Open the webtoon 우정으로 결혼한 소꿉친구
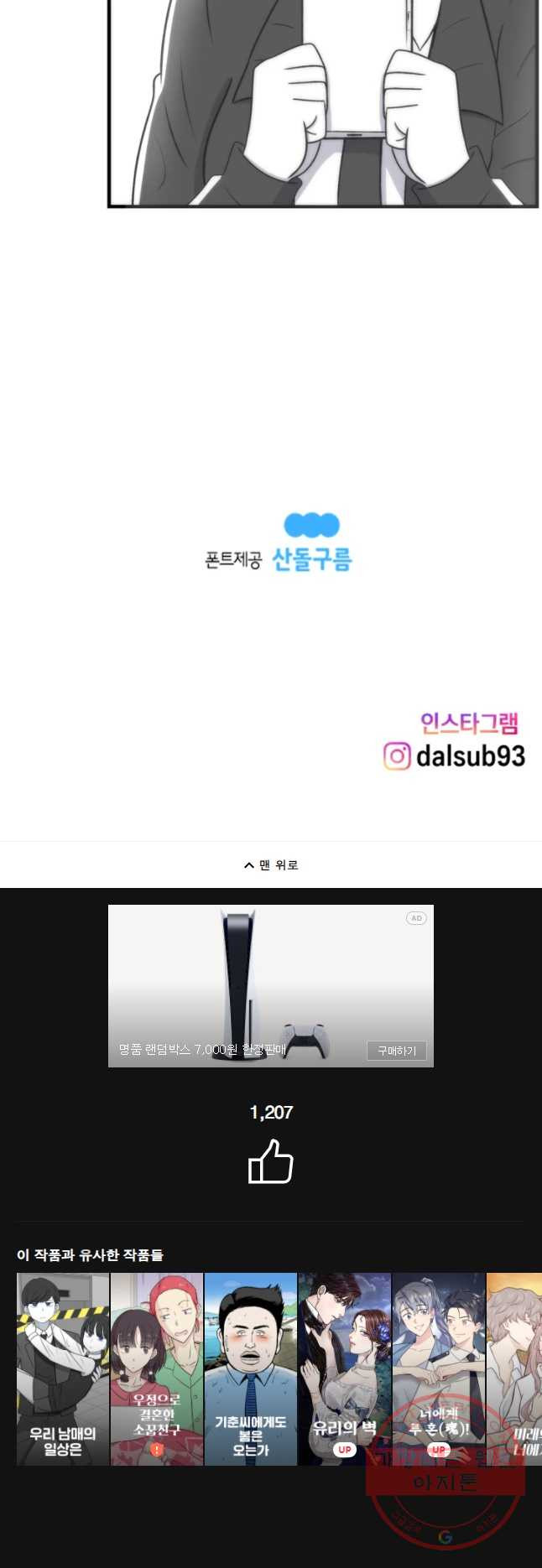 [157, 1368]
